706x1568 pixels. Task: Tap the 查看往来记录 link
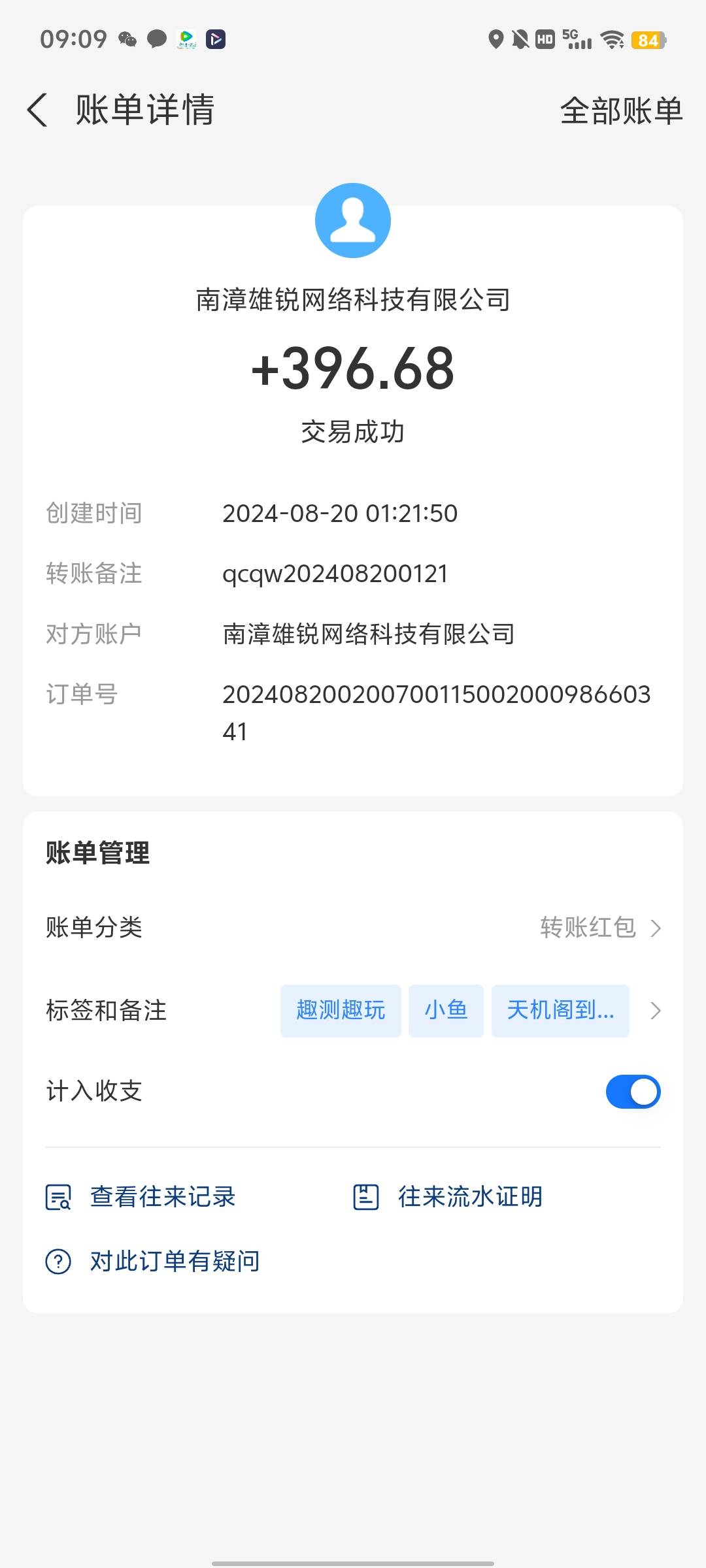tap(163, 1197)
